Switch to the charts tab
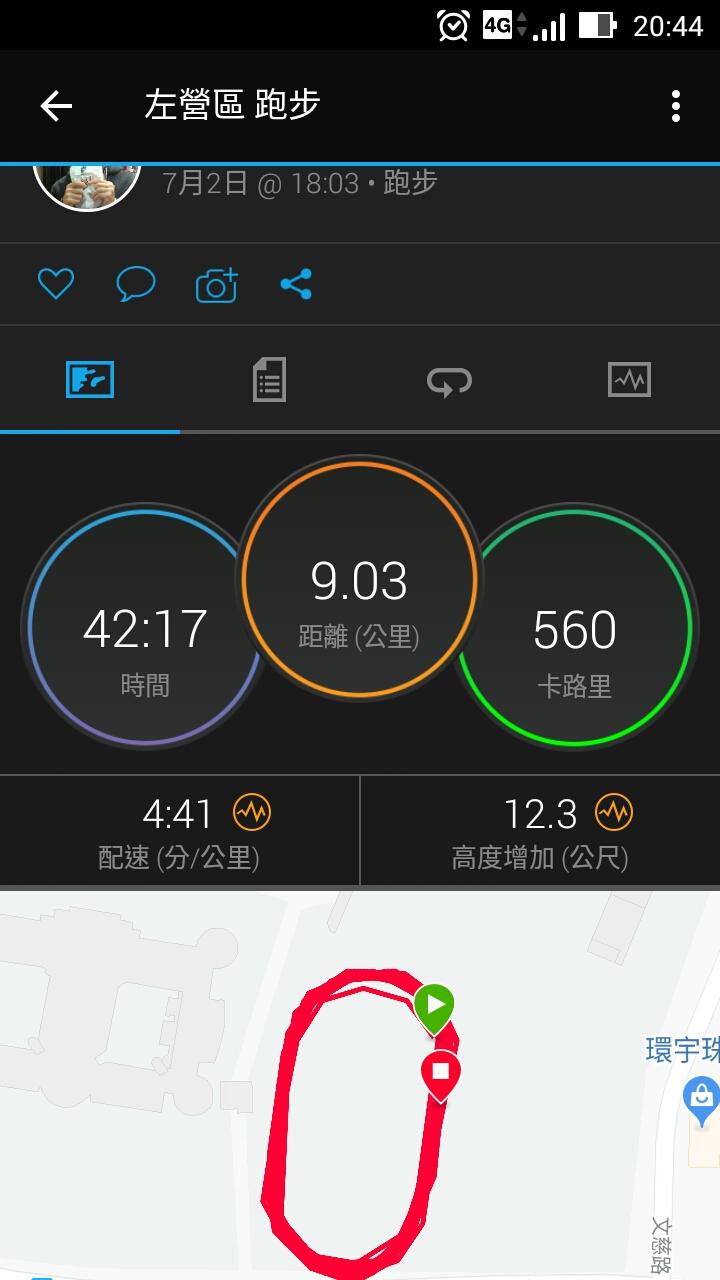The height and width of the screenshot is (1280, 720). click(x=629, y=380)
